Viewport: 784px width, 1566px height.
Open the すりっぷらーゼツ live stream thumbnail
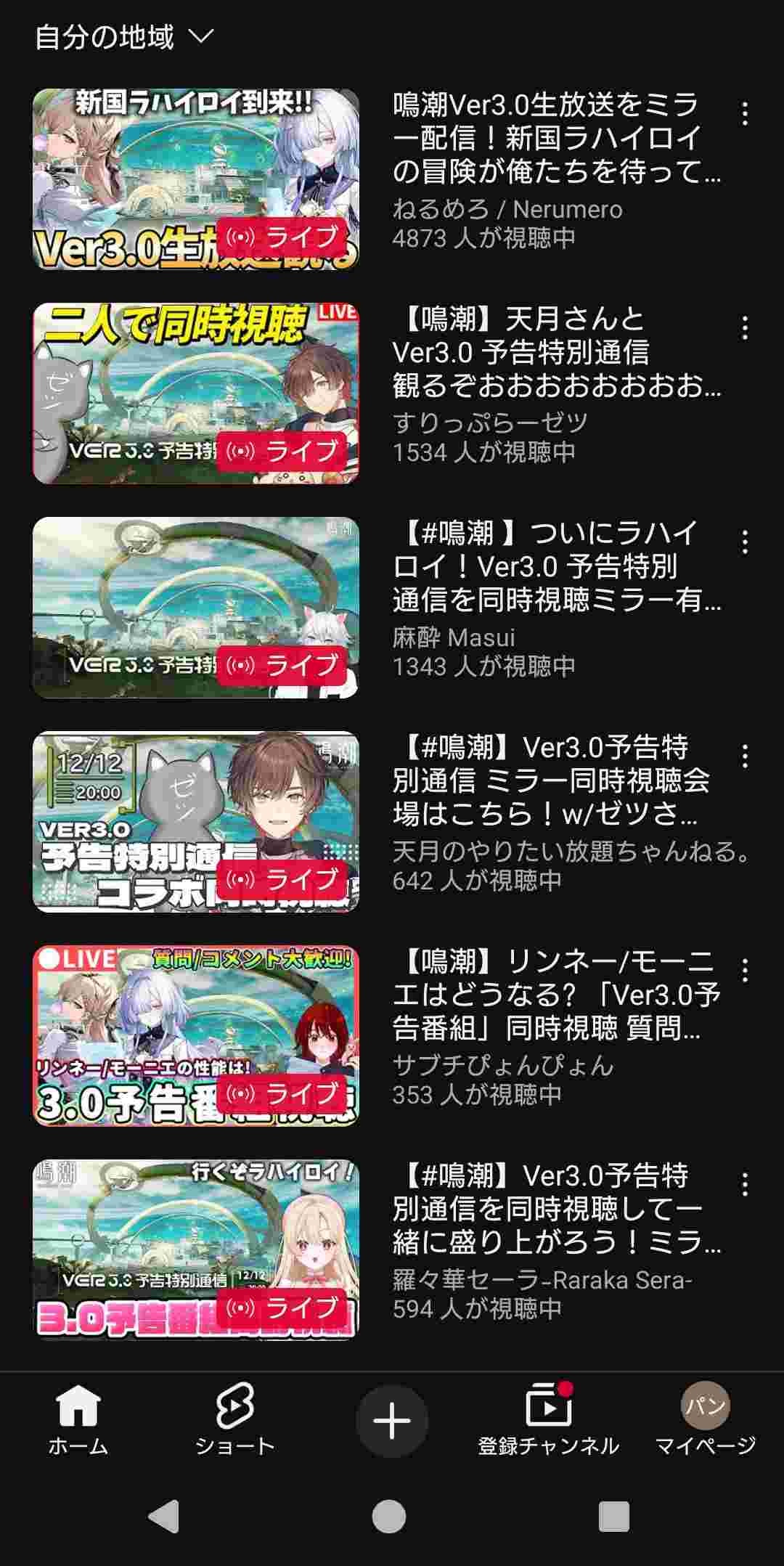pyautogui.click(x=195, y=393)
